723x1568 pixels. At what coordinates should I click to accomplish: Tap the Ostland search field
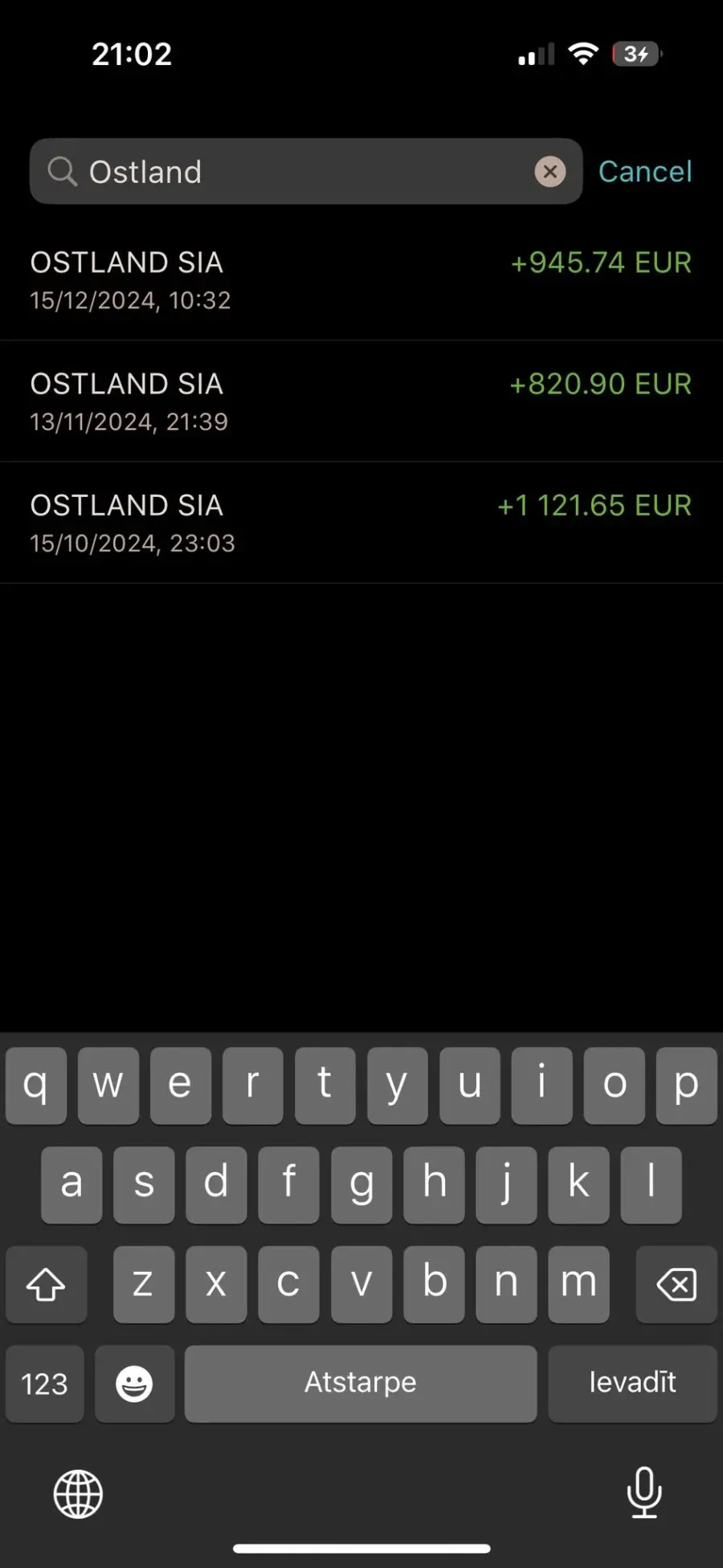[306, 171]
